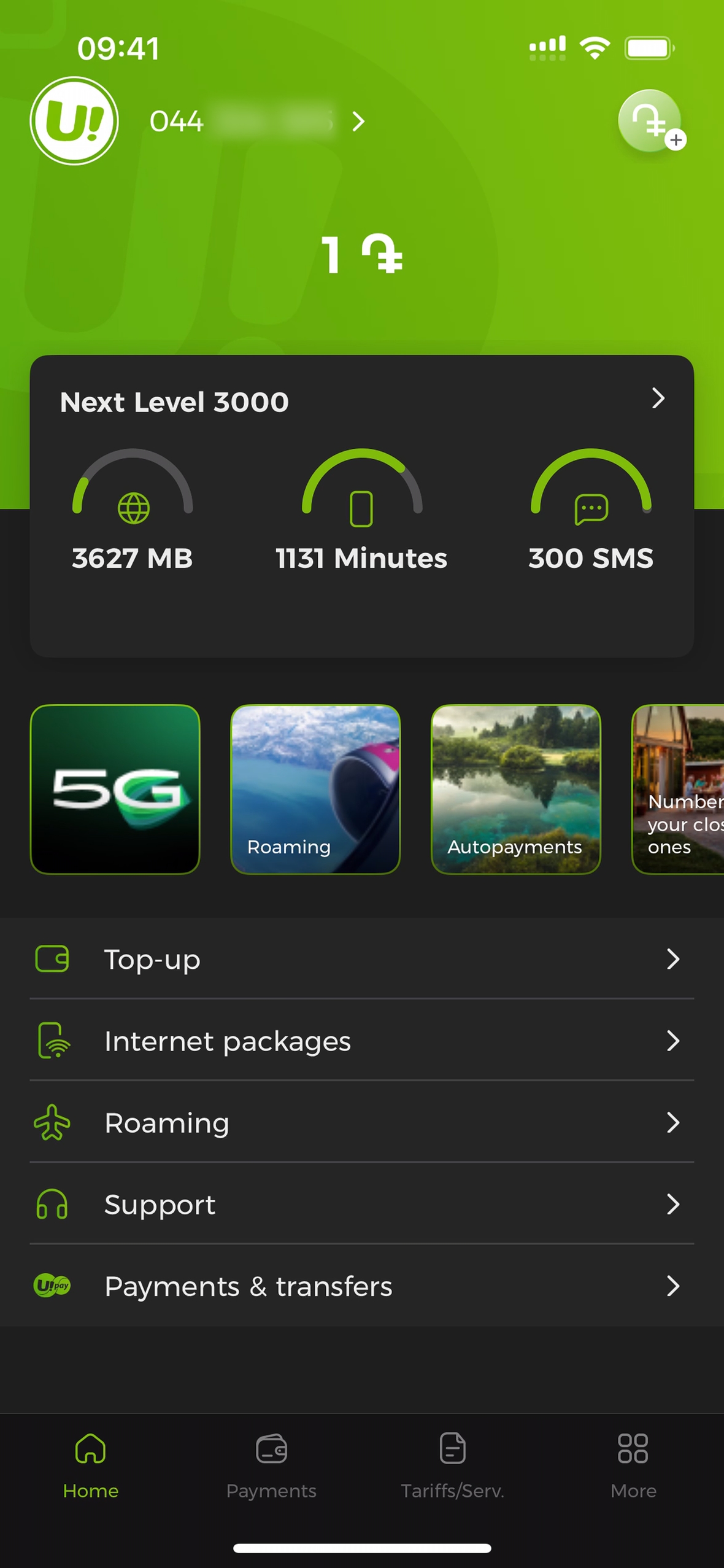
Task: Switch to the More tab
Action: pyautogui.click(x=633, y=1465)
